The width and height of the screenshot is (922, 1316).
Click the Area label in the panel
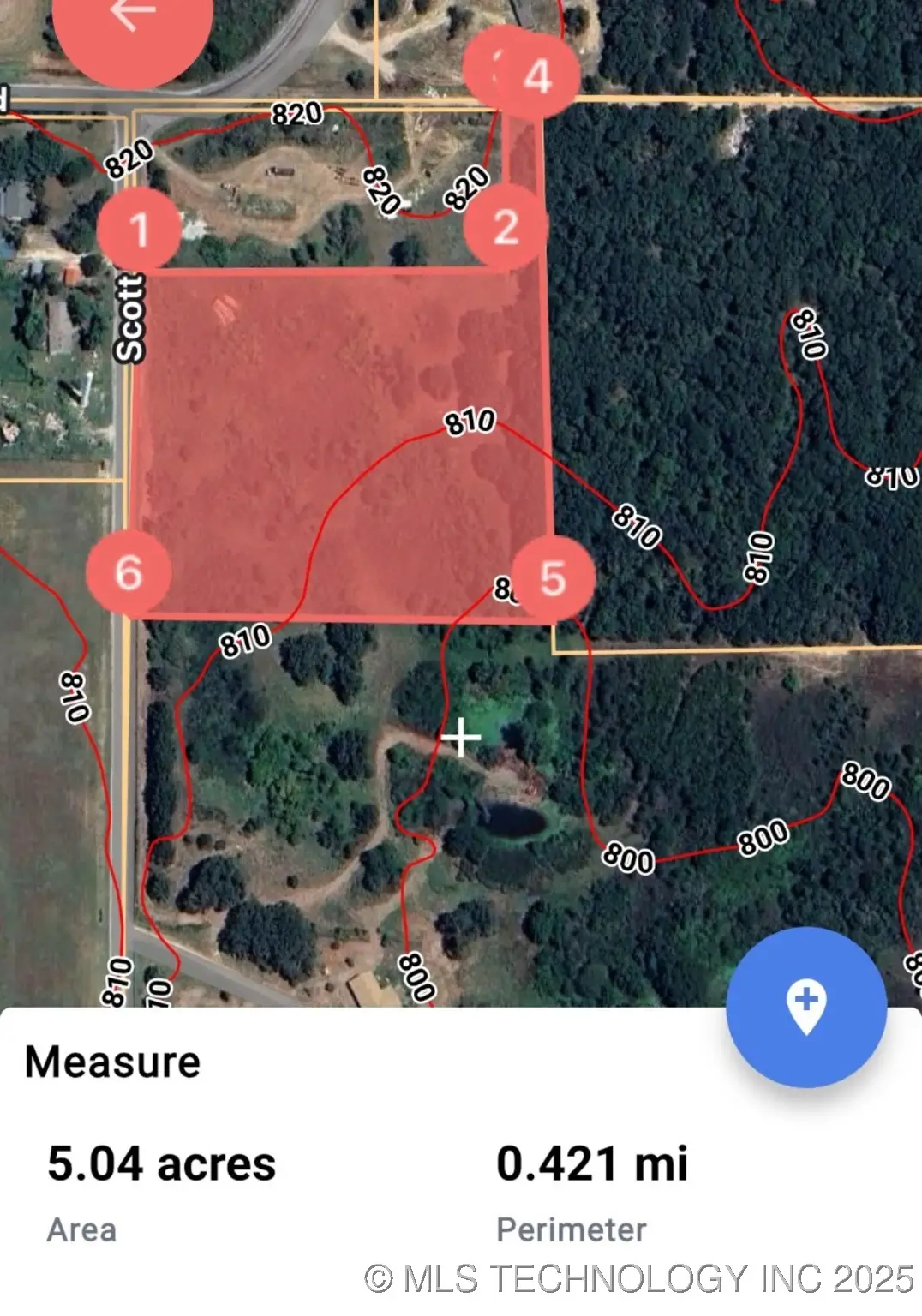click(x=82, y=1227)
